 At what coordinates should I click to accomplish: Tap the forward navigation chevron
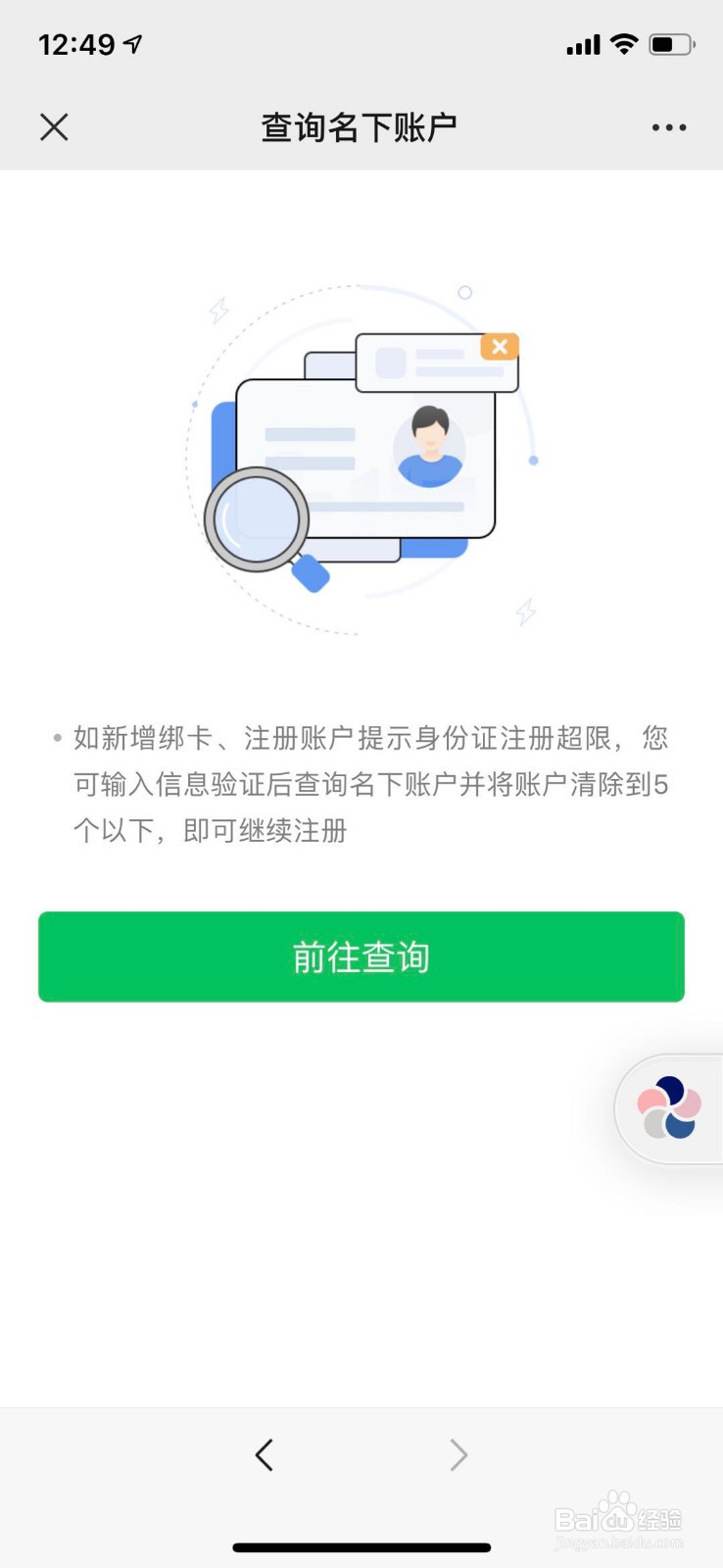458,1454
